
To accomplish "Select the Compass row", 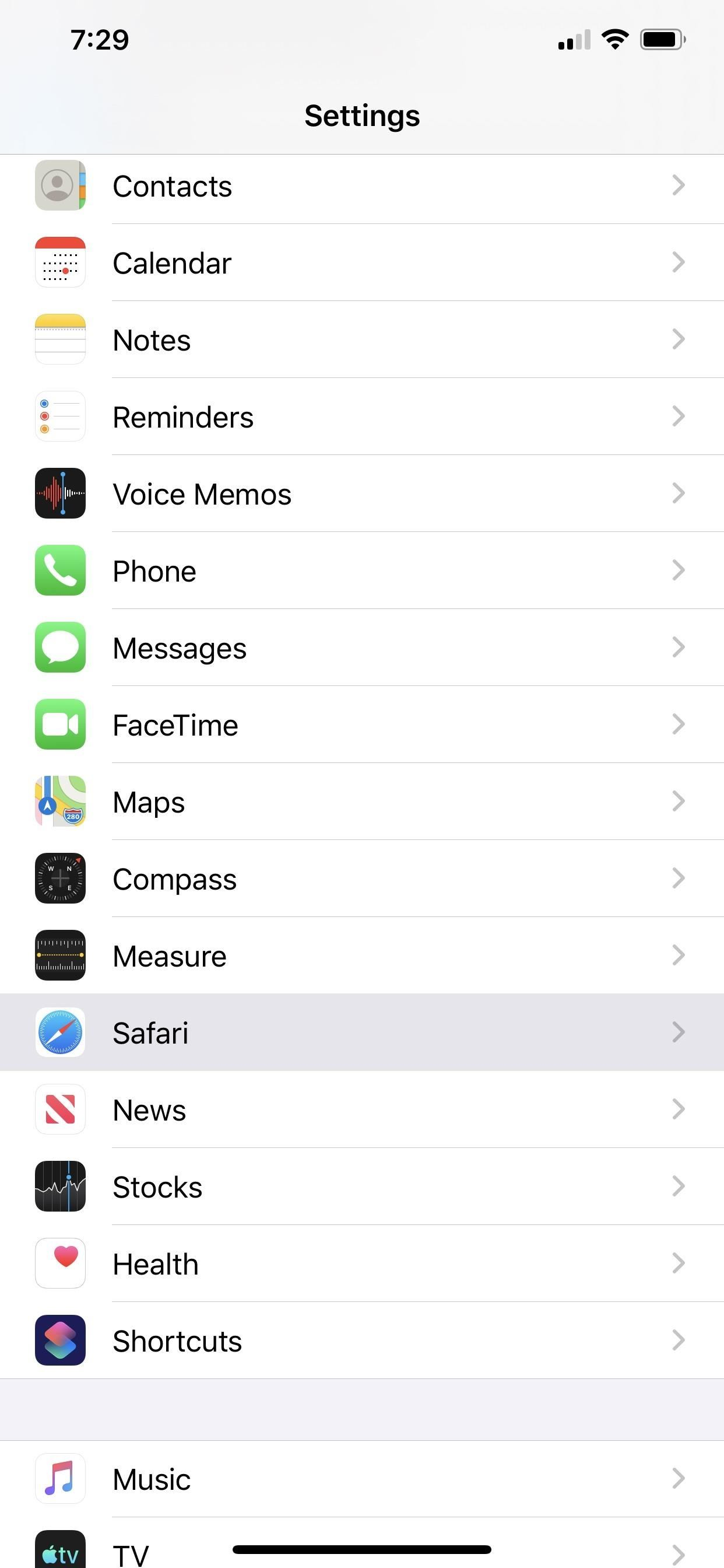I will click(361, 879).
